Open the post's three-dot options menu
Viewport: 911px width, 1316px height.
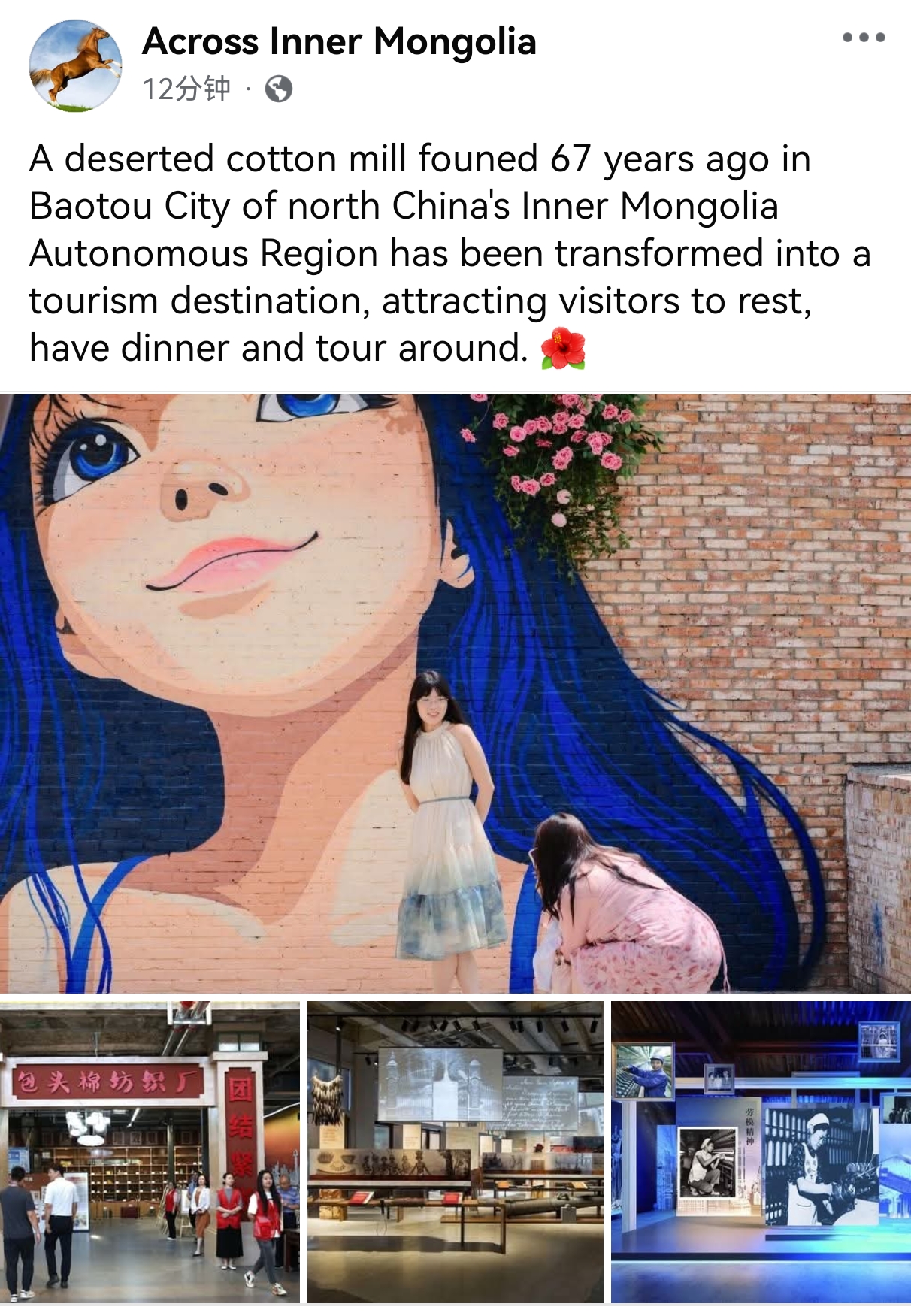click(x=863, y=38)
